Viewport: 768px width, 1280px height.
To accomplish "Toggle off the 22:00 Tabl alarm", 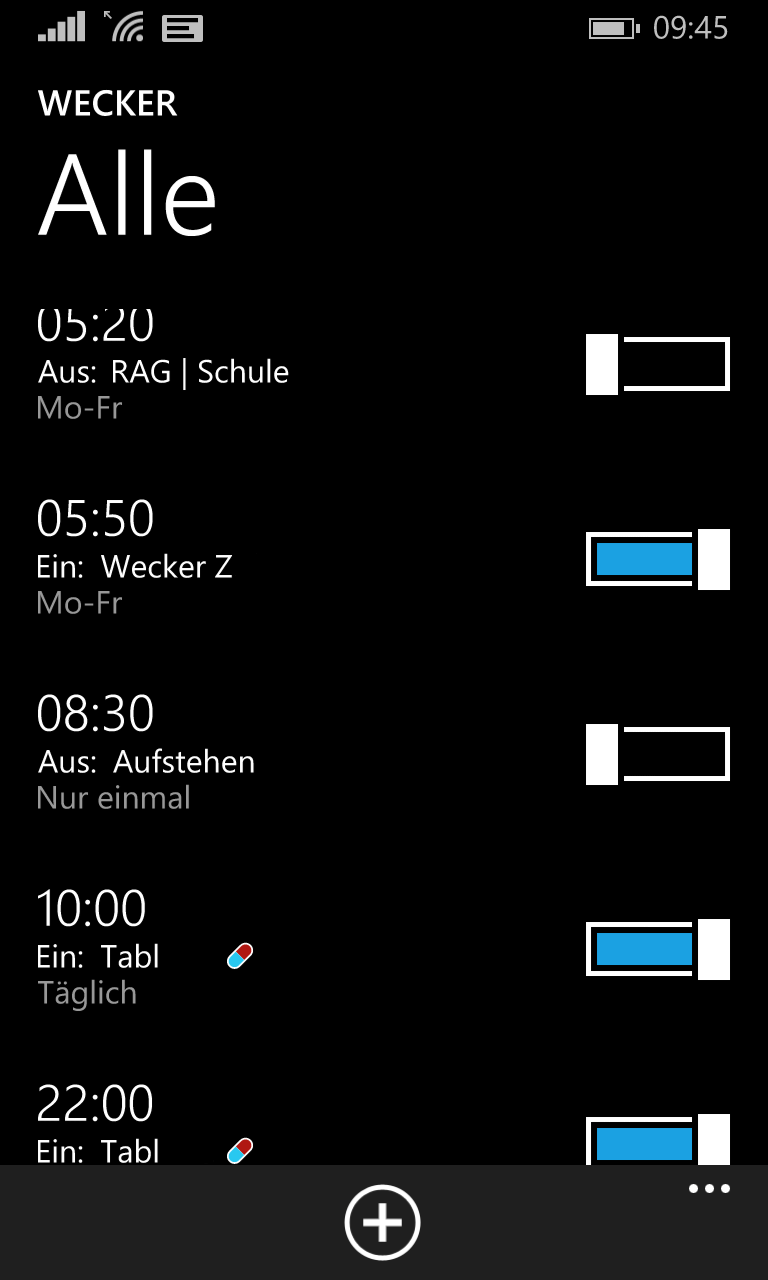I will point(658,1139).
